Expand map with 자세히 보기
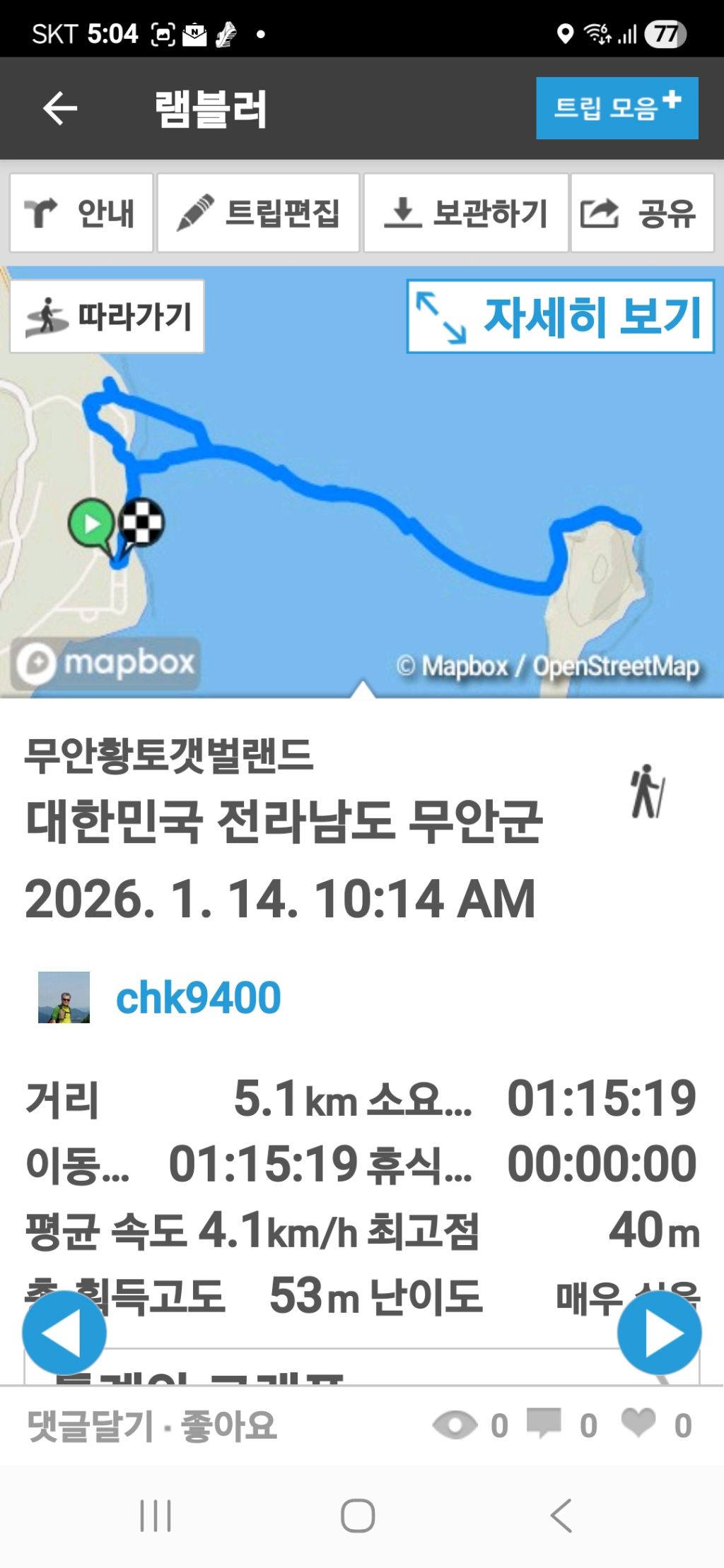This screenshot has width=724, height=1568. click(560, 316)
